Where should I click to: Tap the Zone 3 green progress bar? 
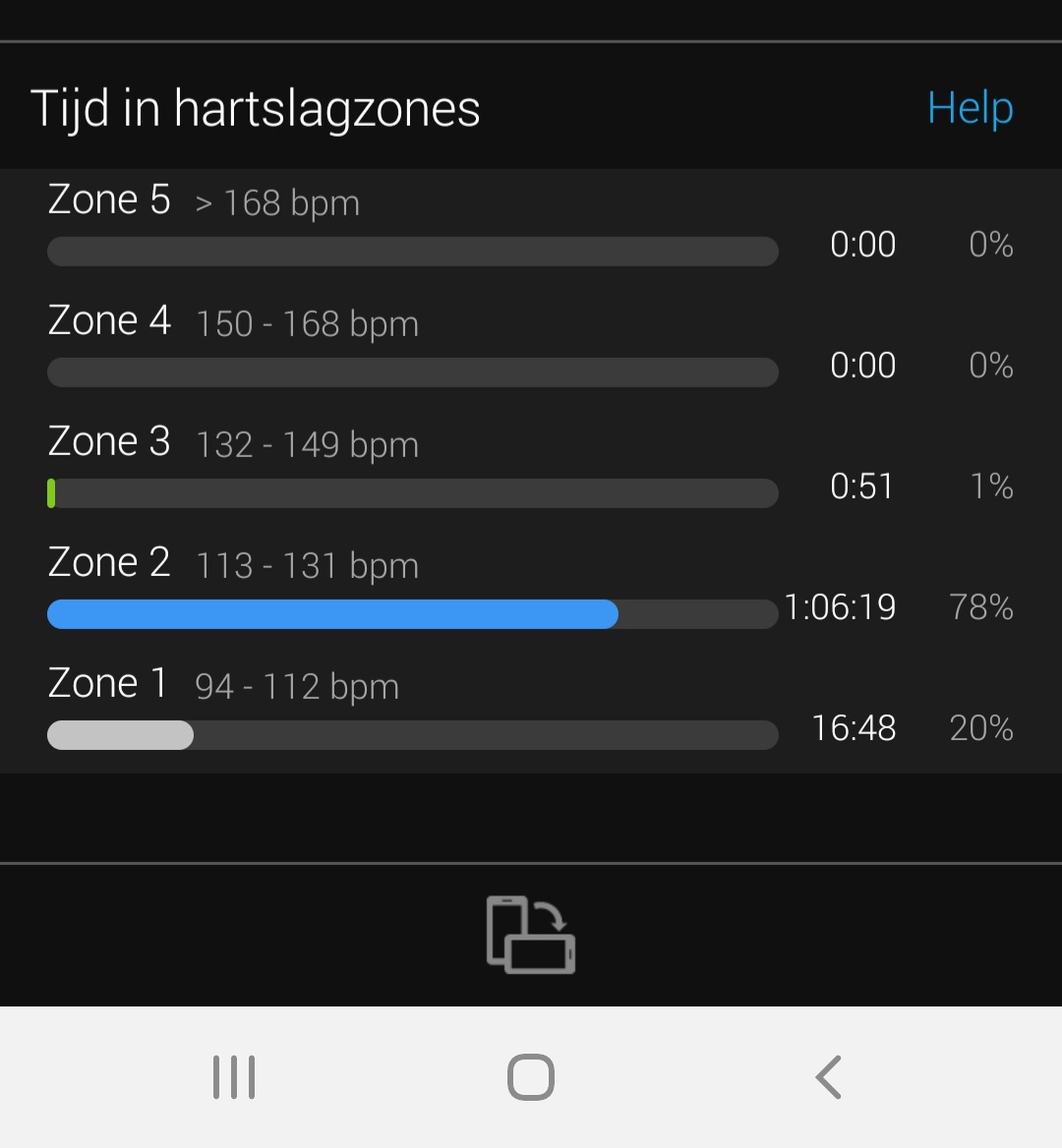[51, 492]
